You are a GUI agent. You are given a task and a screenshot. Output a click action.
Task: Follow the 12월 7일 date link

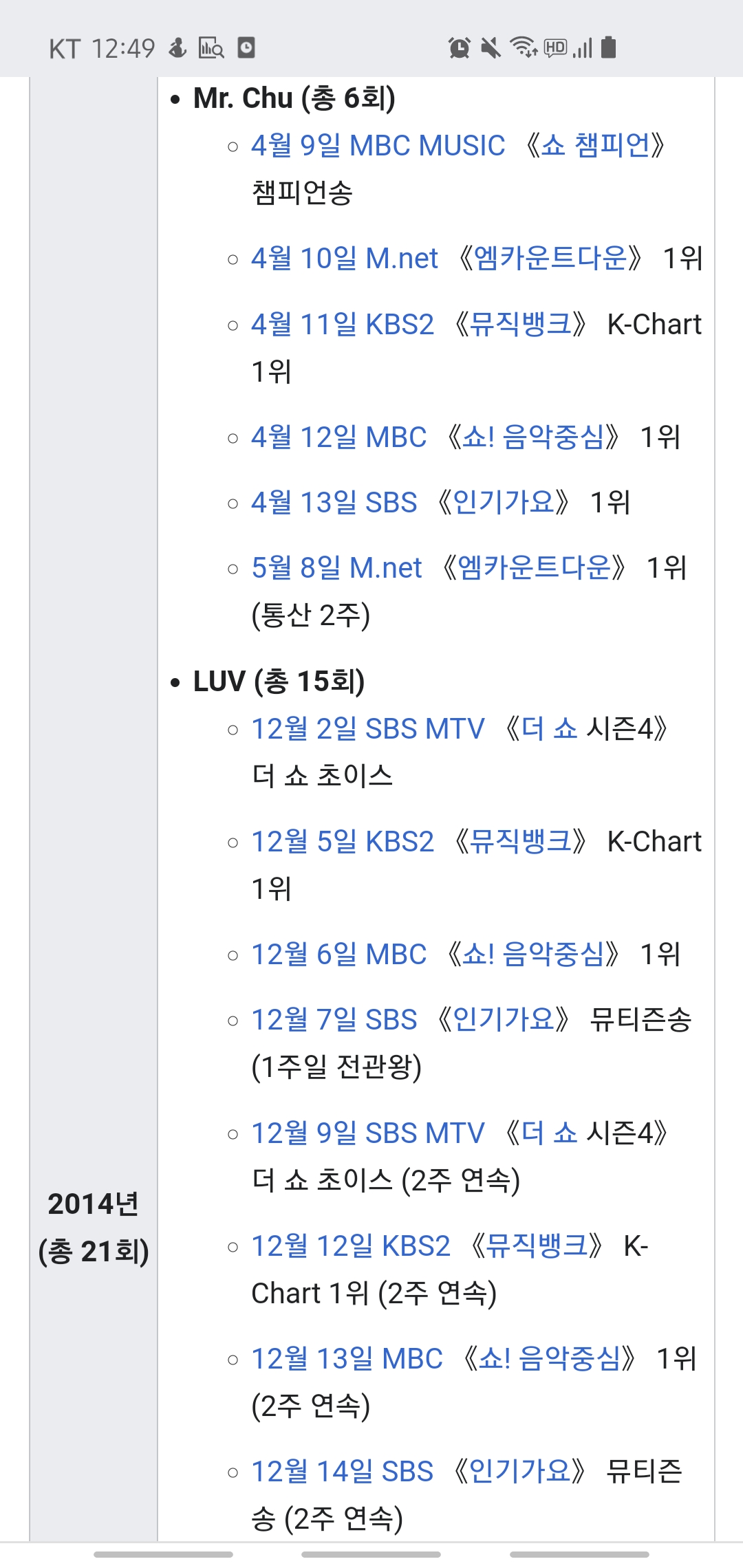click(x=303, y=1020)
